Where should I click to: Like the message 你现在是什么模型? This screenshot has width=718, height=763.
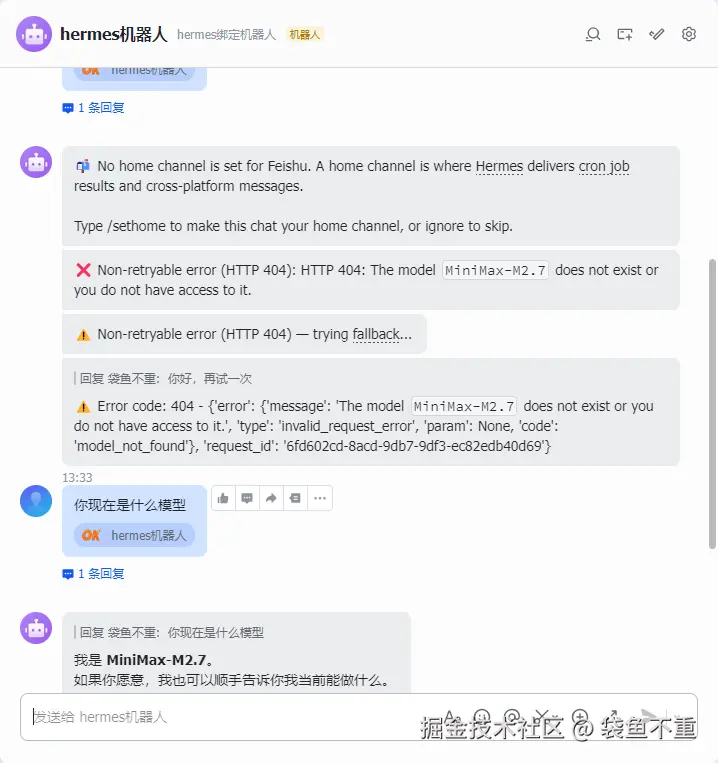coord(223,498)
